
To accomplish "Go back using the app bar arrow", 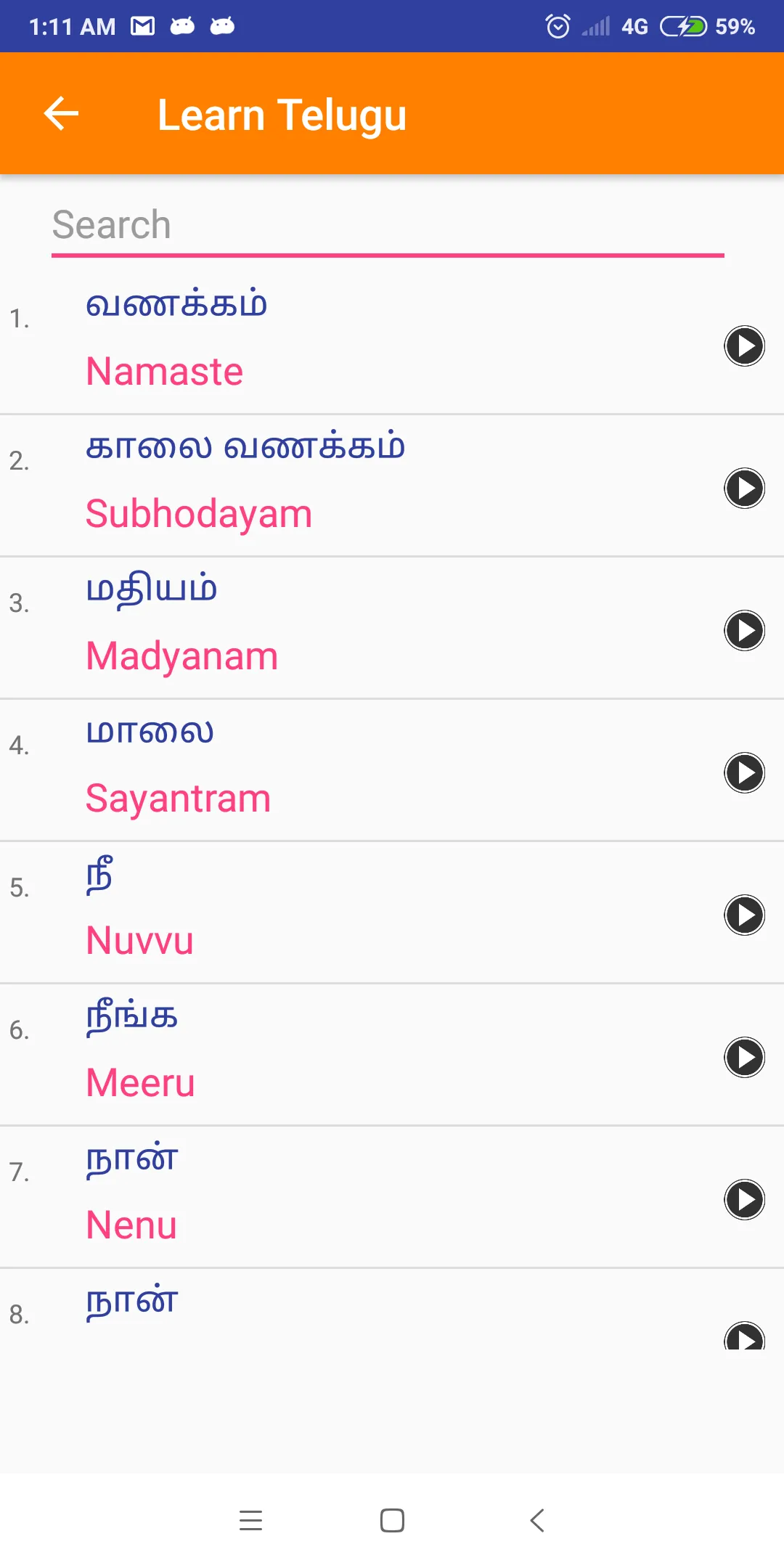I will pos(61,114).
